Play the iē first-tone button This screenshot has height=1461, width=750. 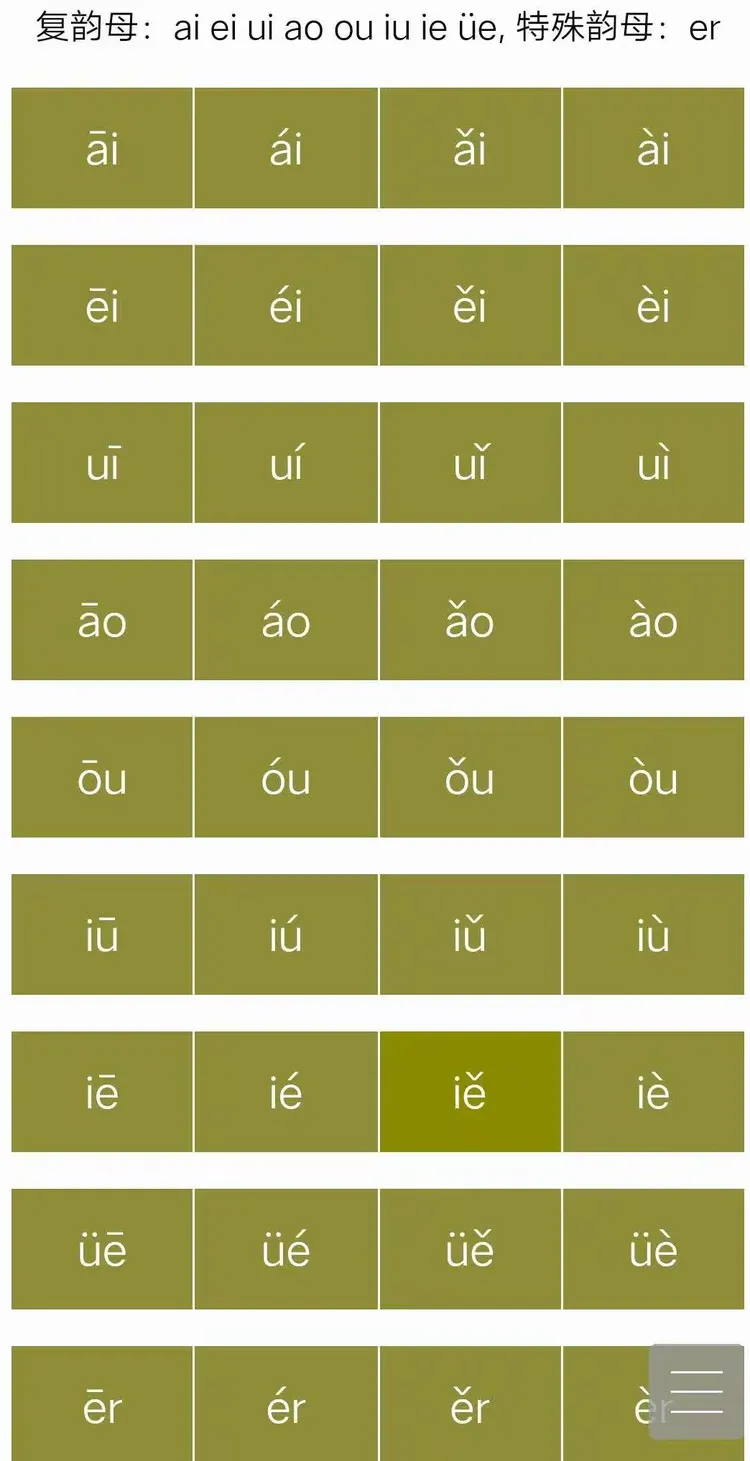click(x=102, y=1091)
